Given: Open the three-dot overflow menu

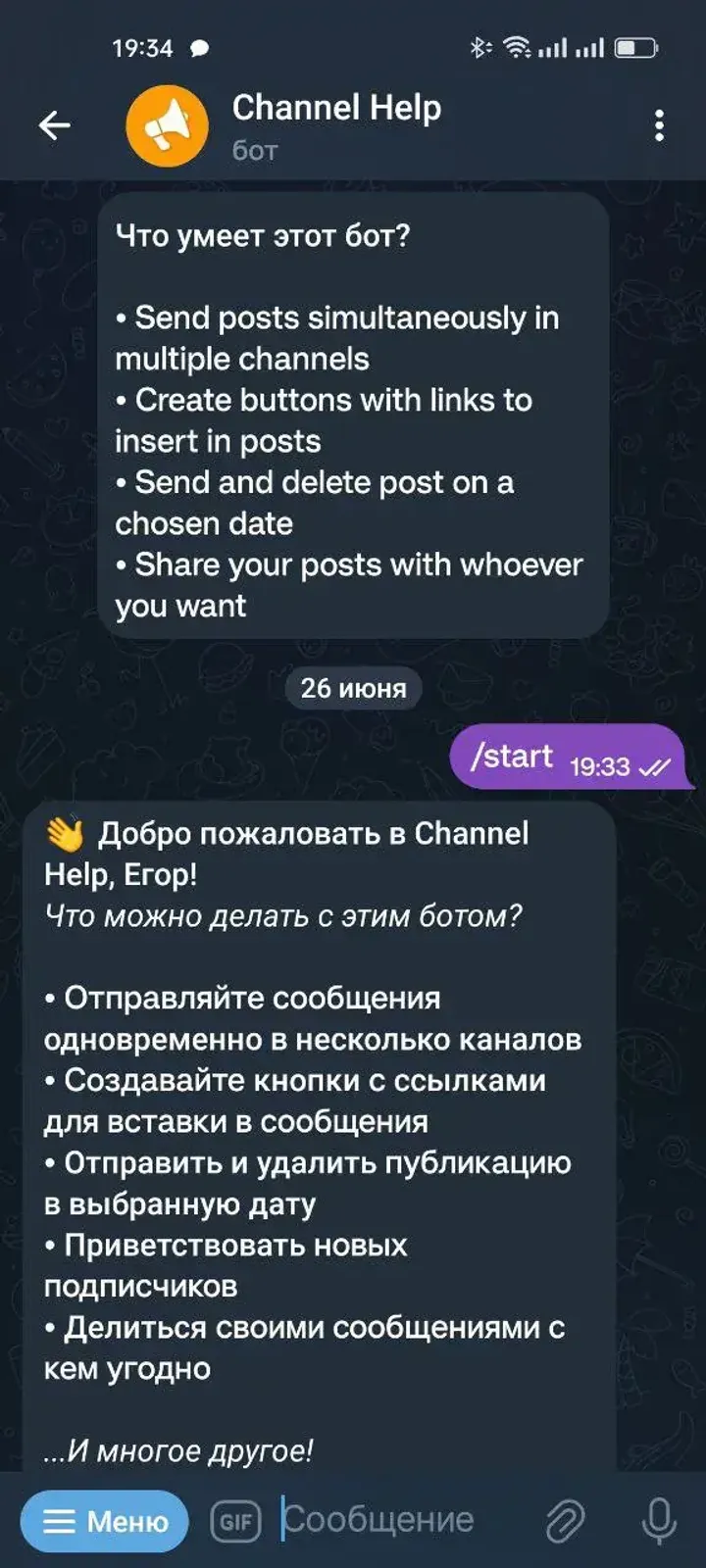Looking at the screenshot, I should (659, 125).
